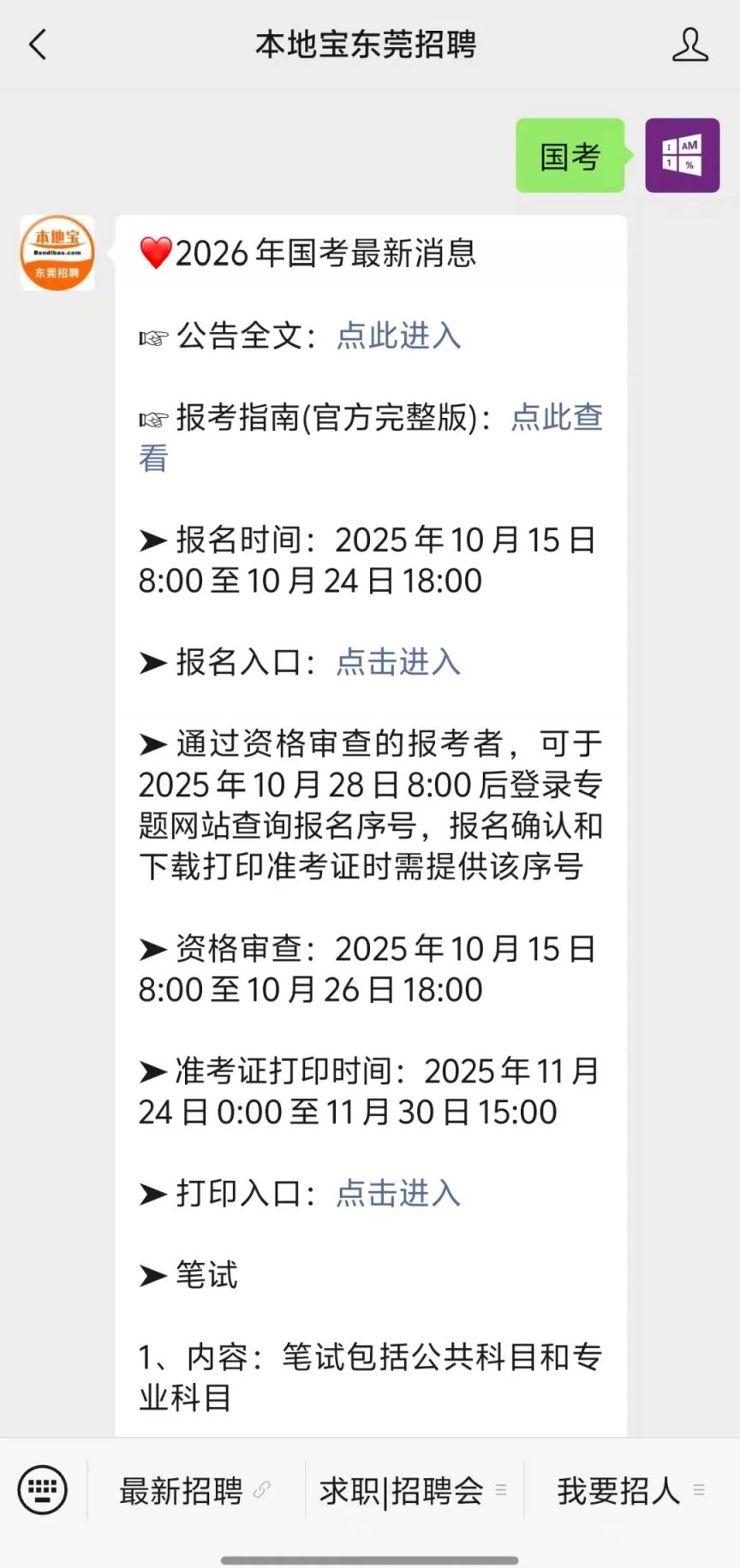This screenshot has width=740, height=1568.
Task: Open the account profile icon
Action: click(689, 45)
